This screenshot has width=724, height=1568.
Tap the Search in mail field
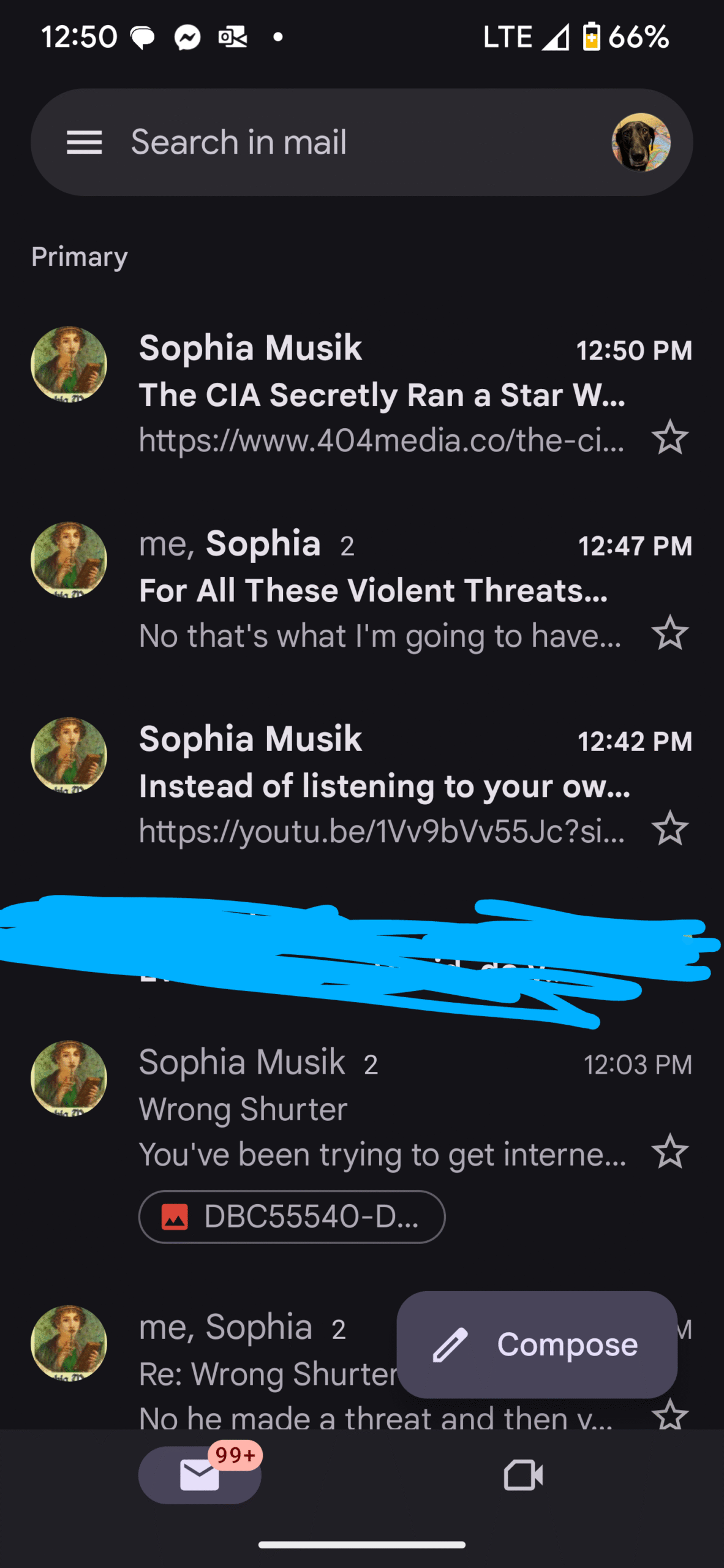361,142
